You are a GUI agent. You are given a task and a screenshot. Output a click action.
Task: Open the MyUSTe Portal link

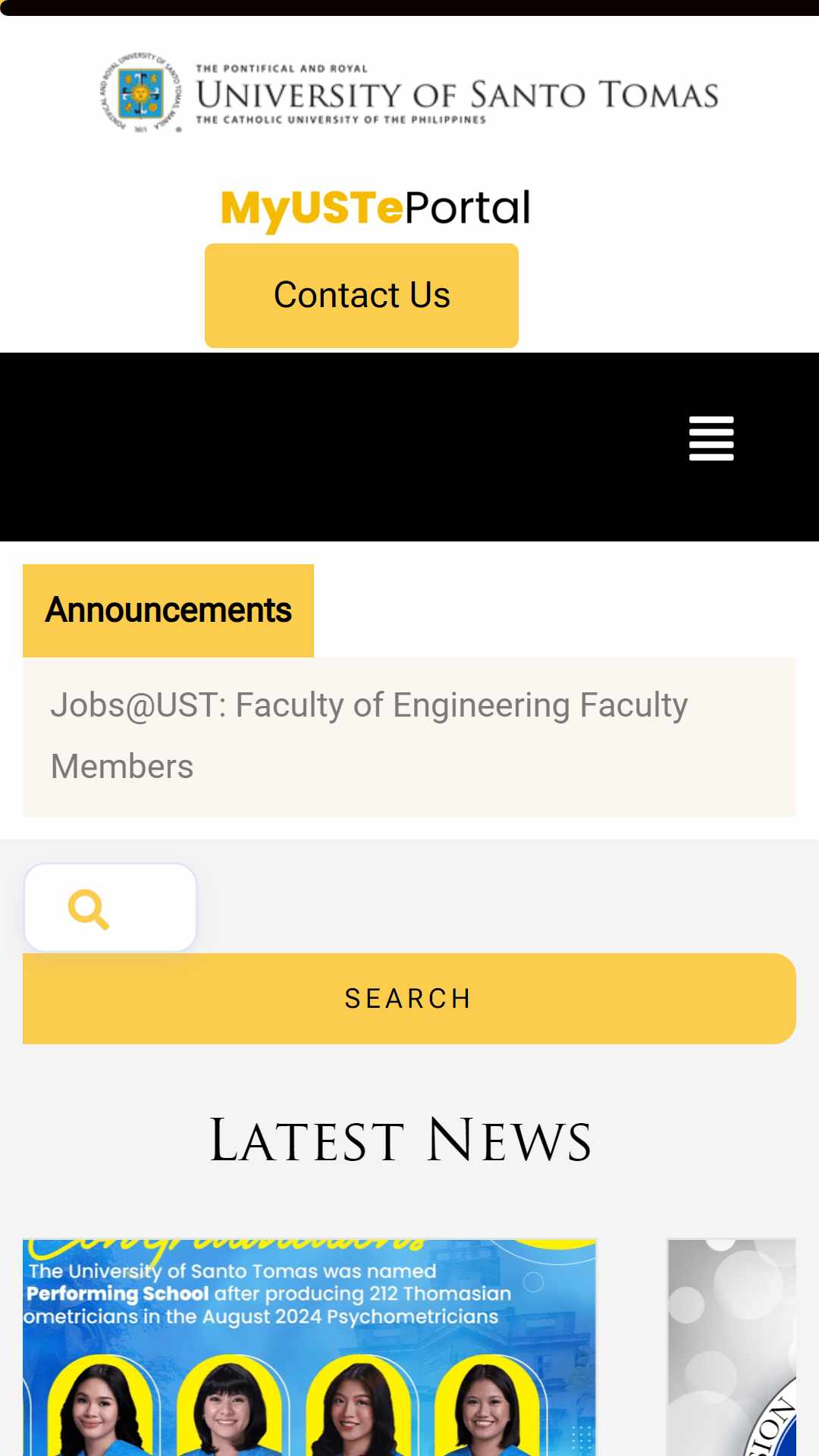click(375, 208)
